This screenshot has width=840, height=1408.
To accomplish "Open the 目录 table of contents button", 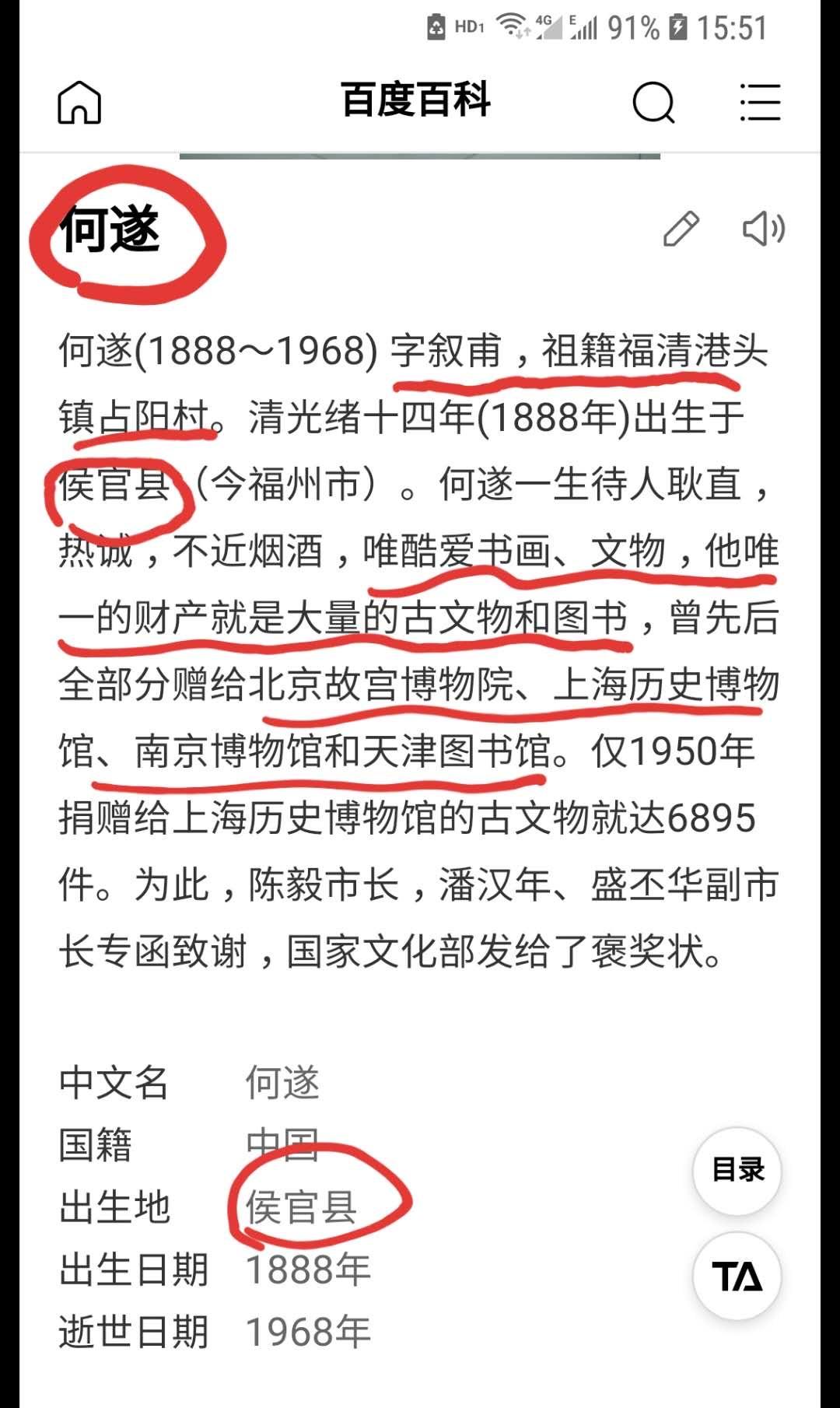I will pos(737,1170).
